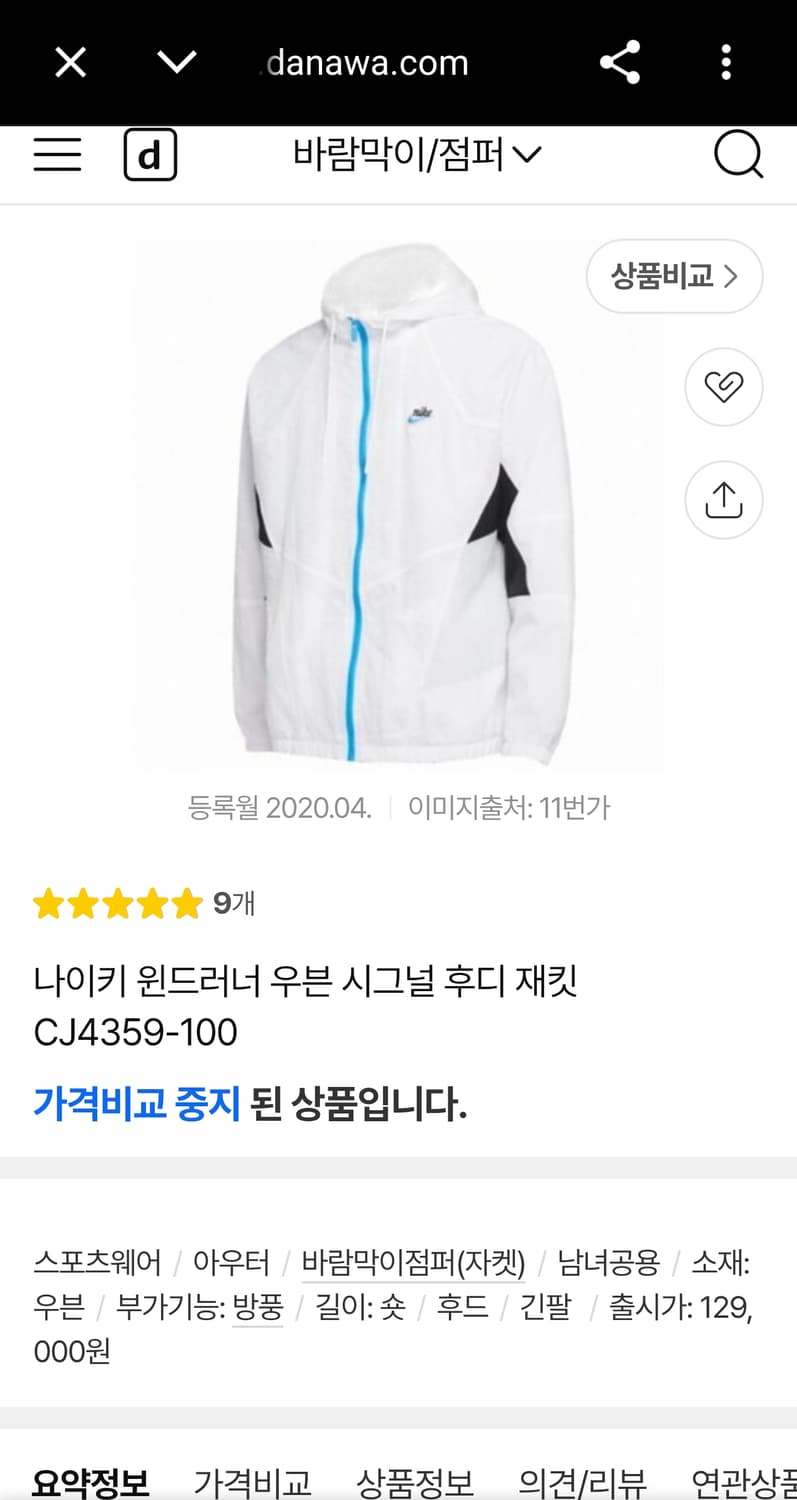
Task: Open the 바람막이점퍼(자켓) category link
Action: (414, 1262)
